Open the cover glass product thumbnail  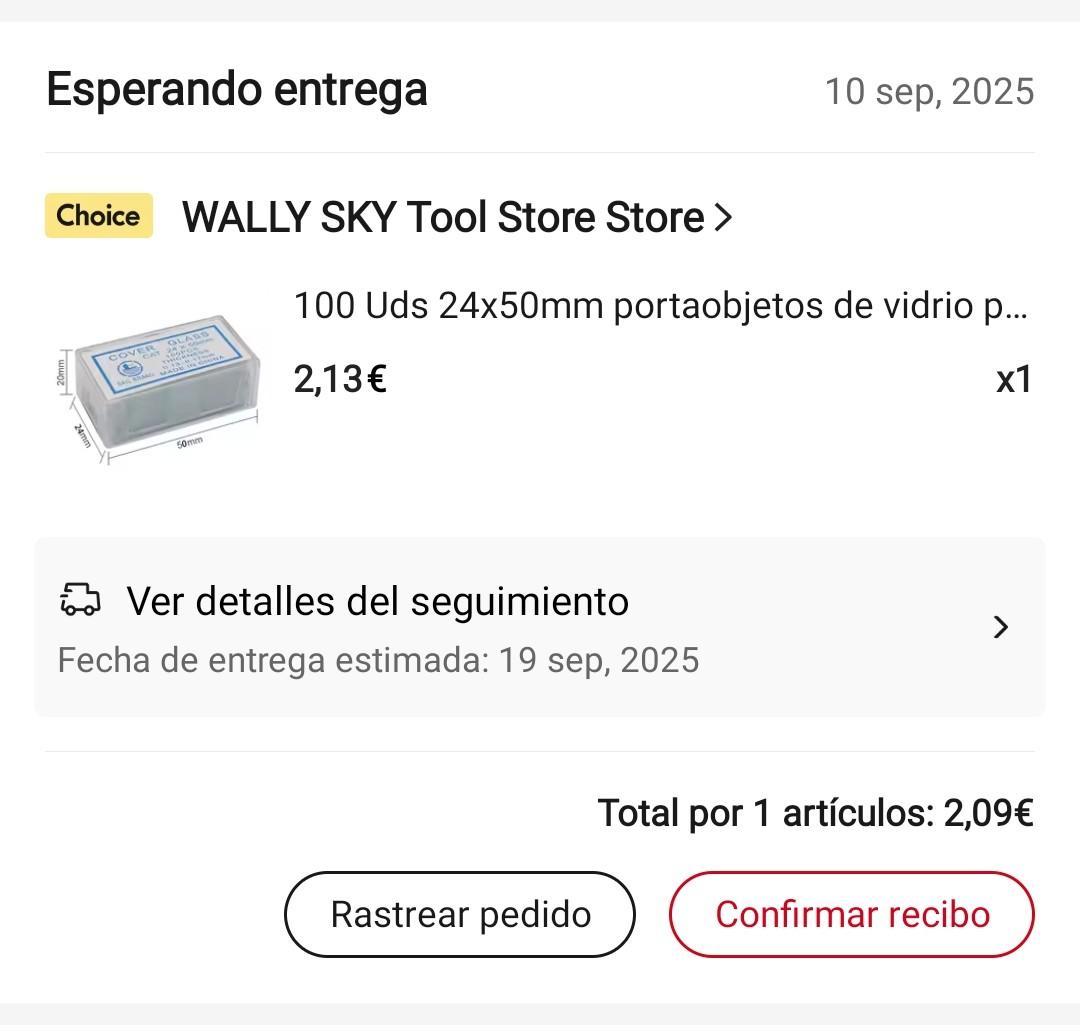158,382
